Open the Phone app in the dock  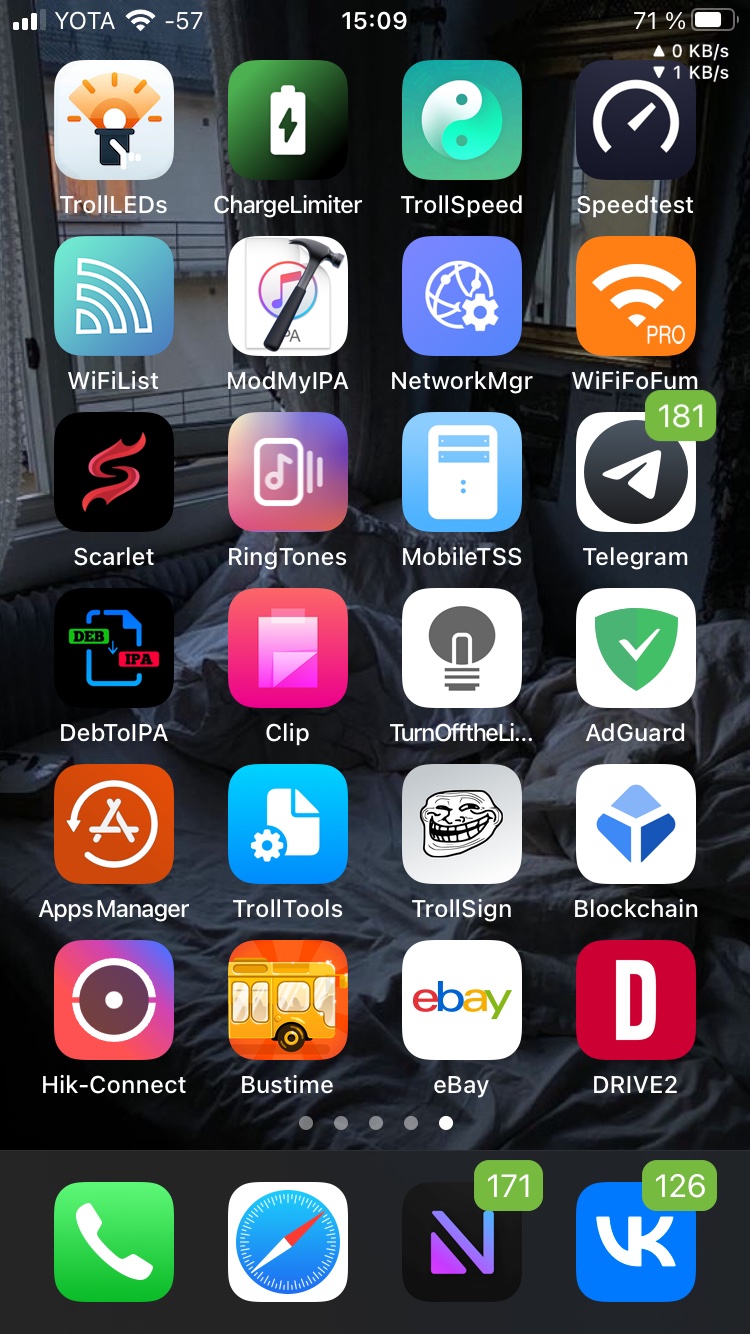[114, 1243]
